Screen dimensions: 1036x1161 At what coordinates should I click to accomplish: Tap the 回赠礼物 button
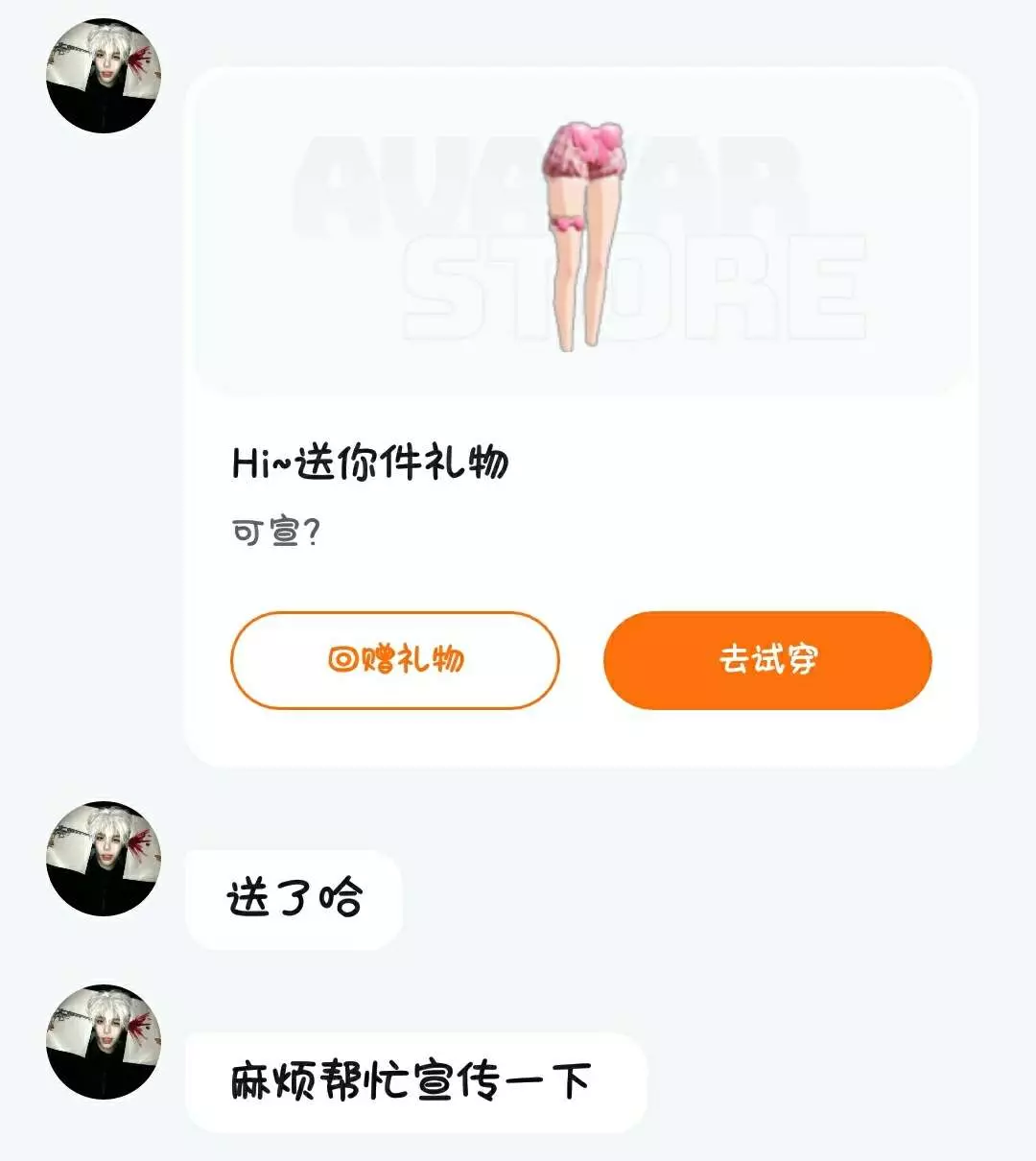pos(394,660)
